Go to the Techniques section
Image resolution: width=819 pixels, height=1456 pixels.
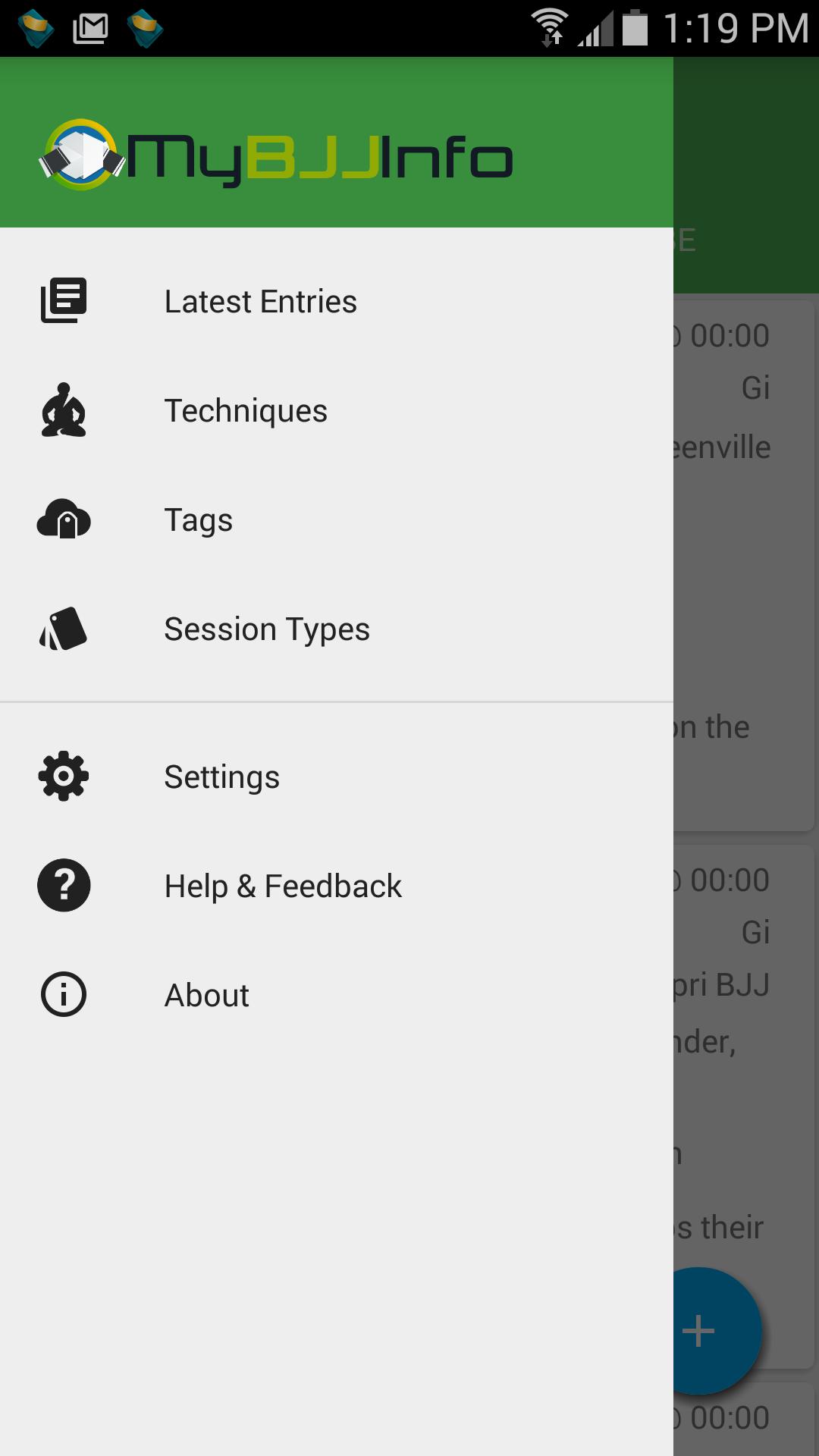(x=246, y=411)
